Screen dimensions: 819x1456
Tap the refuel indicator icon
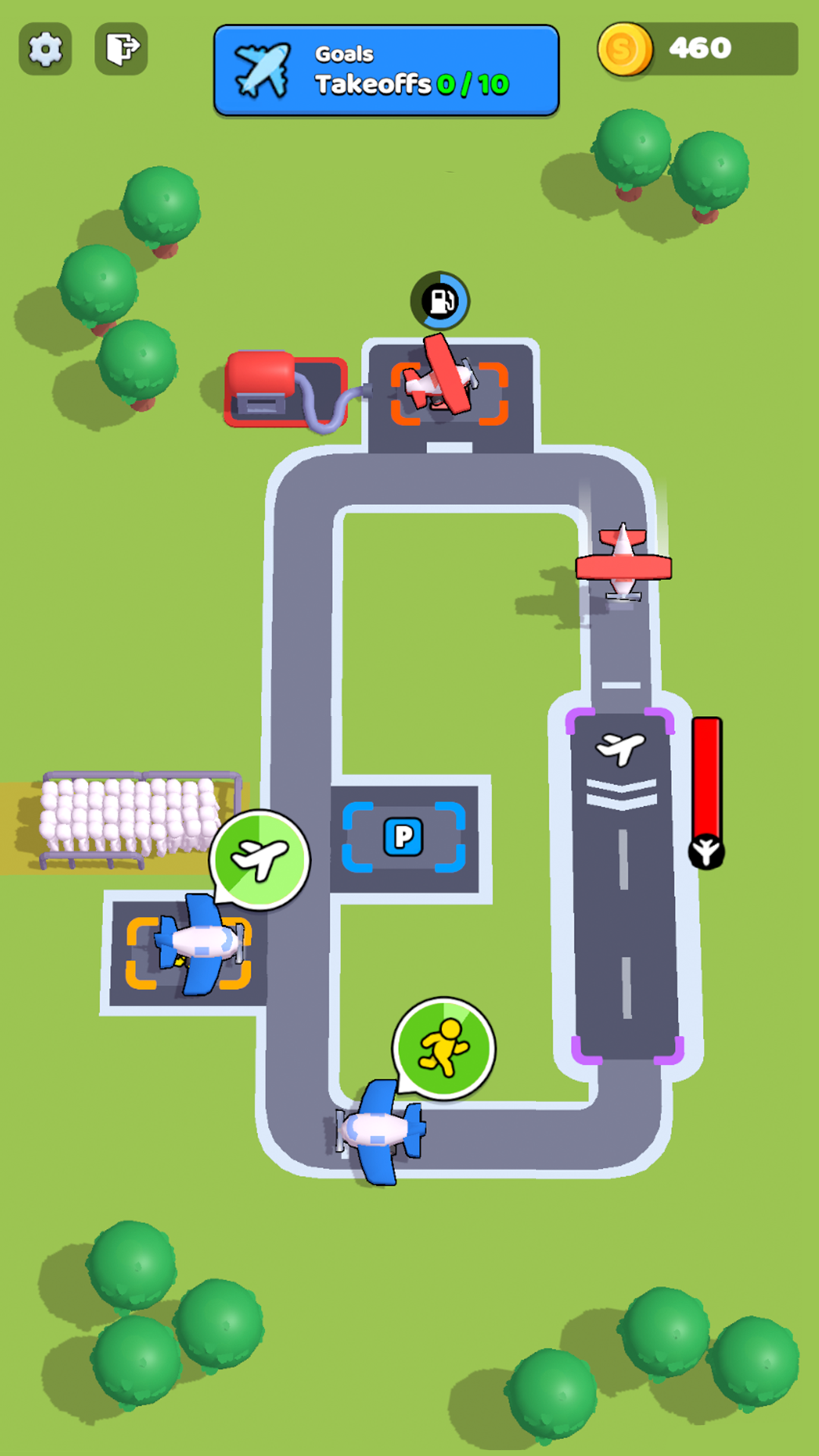click(x=441, y=301)
